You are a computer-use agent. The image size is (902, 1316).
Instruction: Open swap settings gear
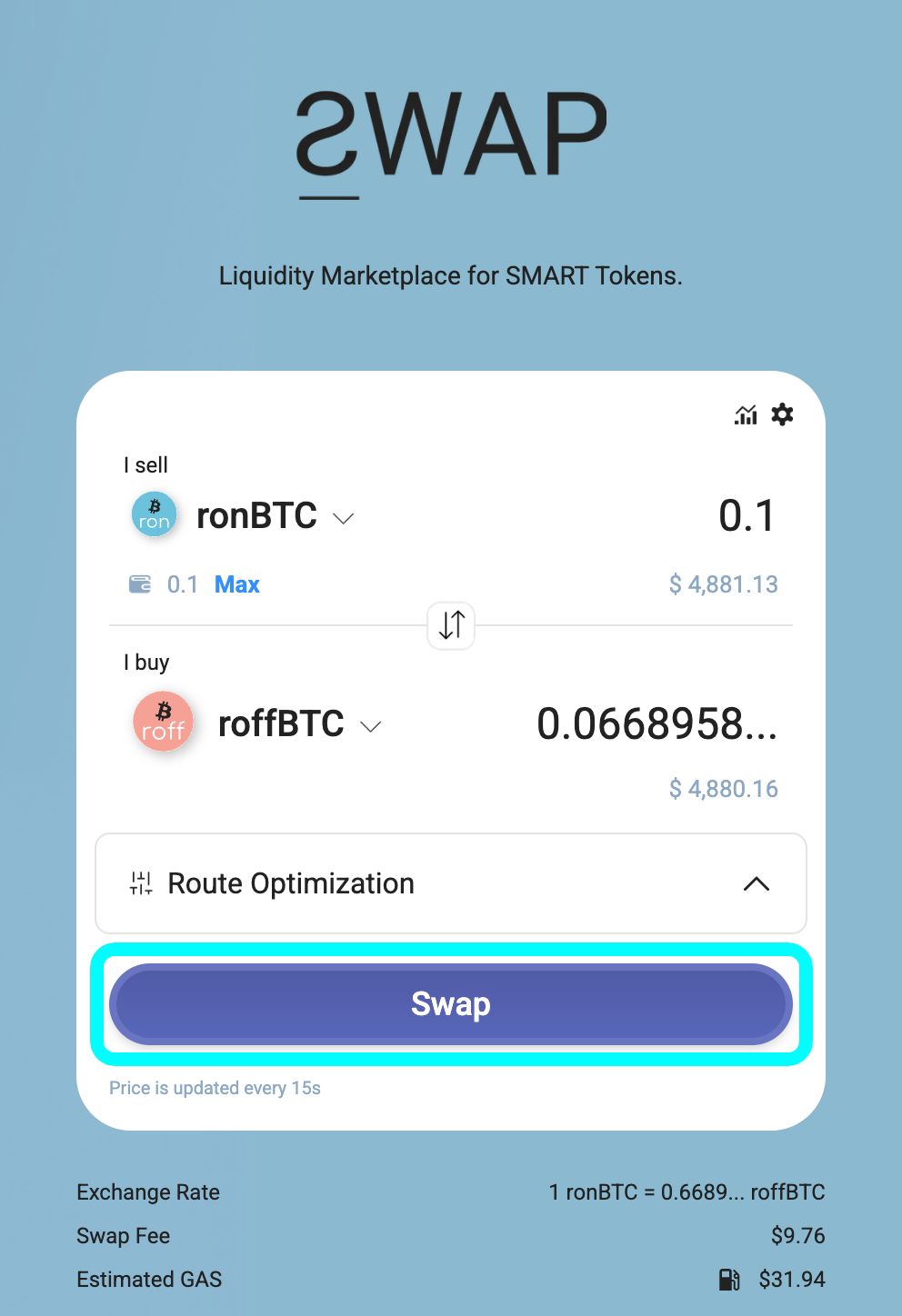tap(782, 414)
